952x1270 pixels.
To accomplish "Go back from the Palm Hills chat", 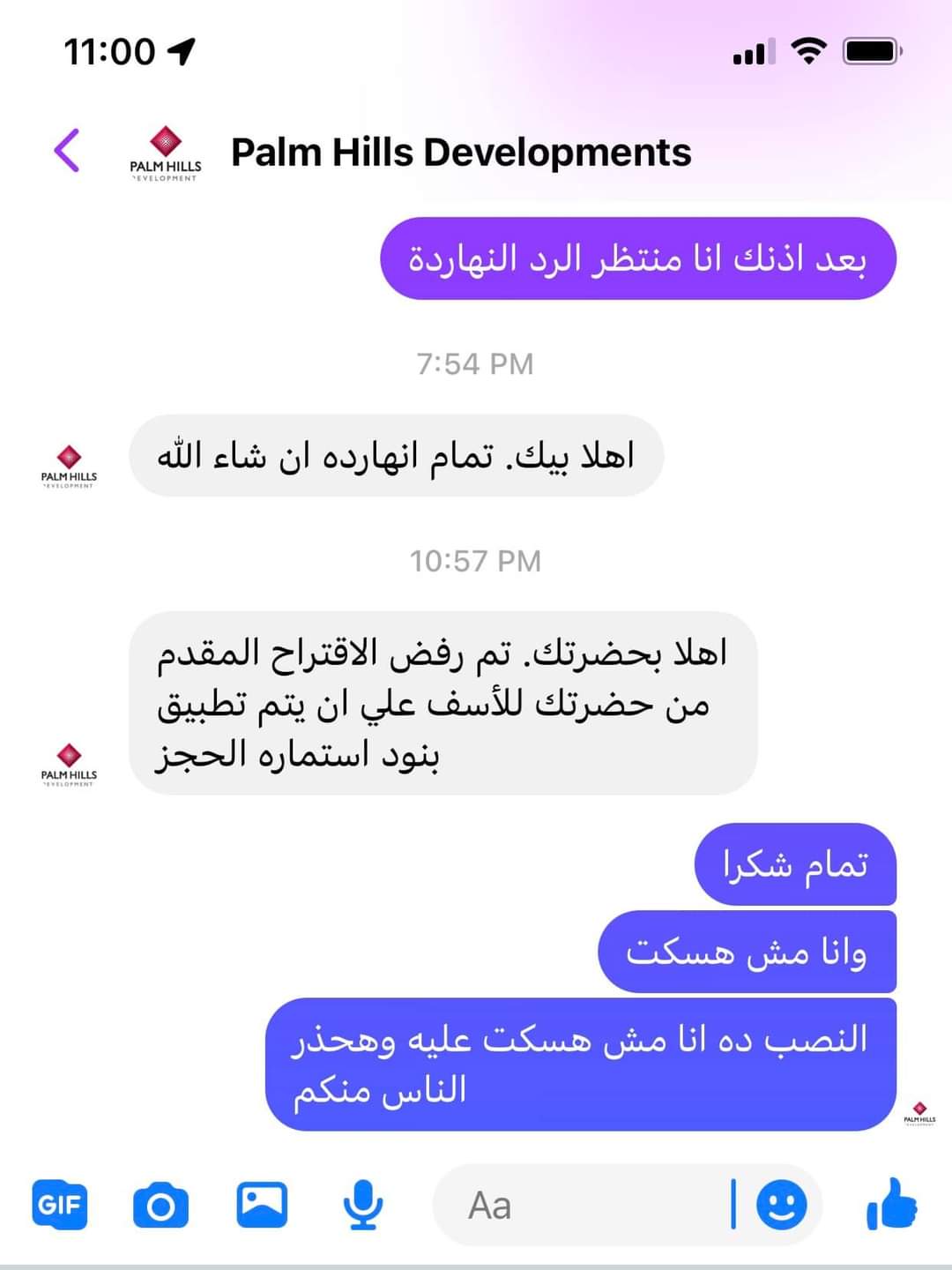I will (x=68, y=151).
